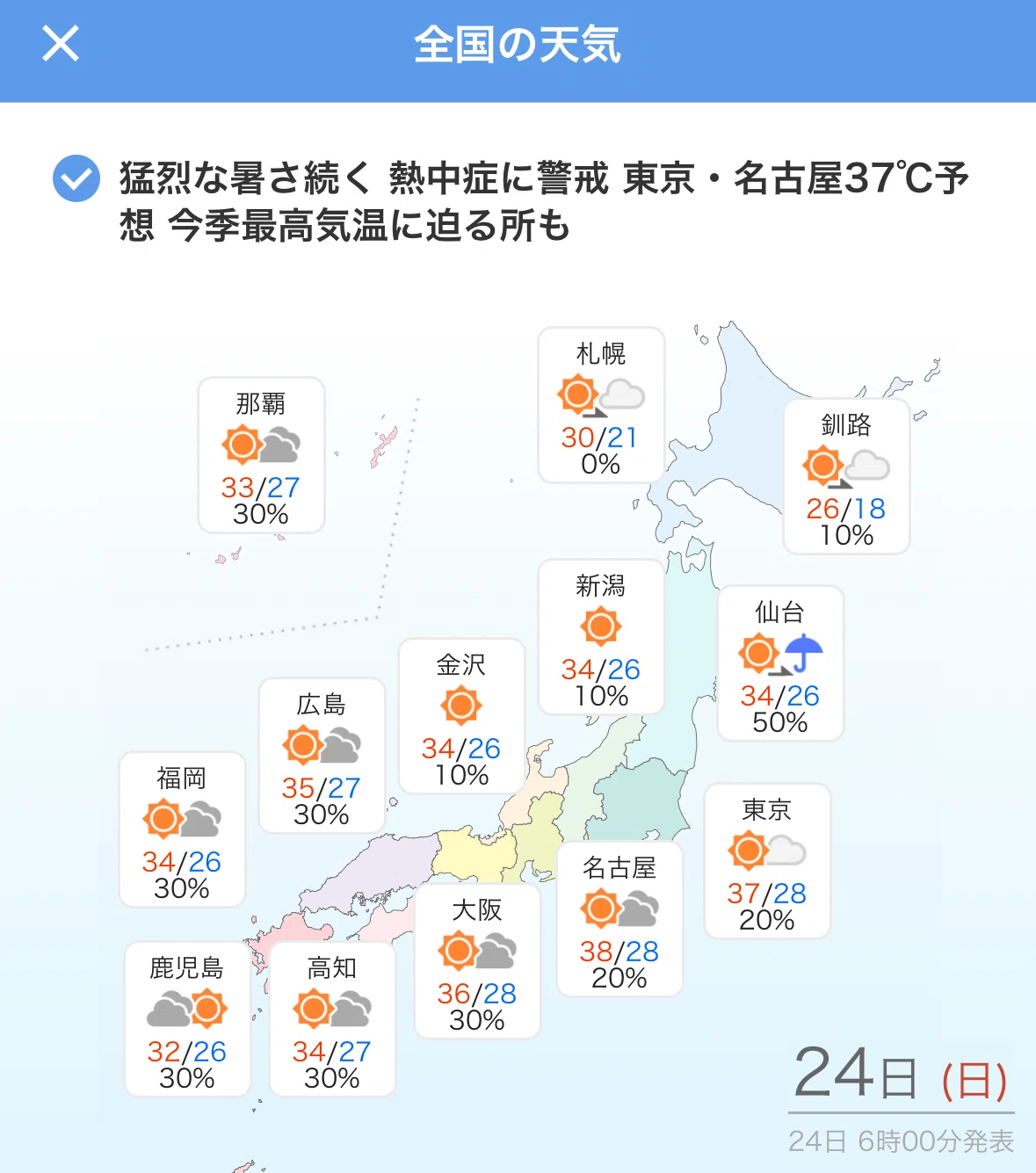Select the Osaka forecast card

click(477, 961)
